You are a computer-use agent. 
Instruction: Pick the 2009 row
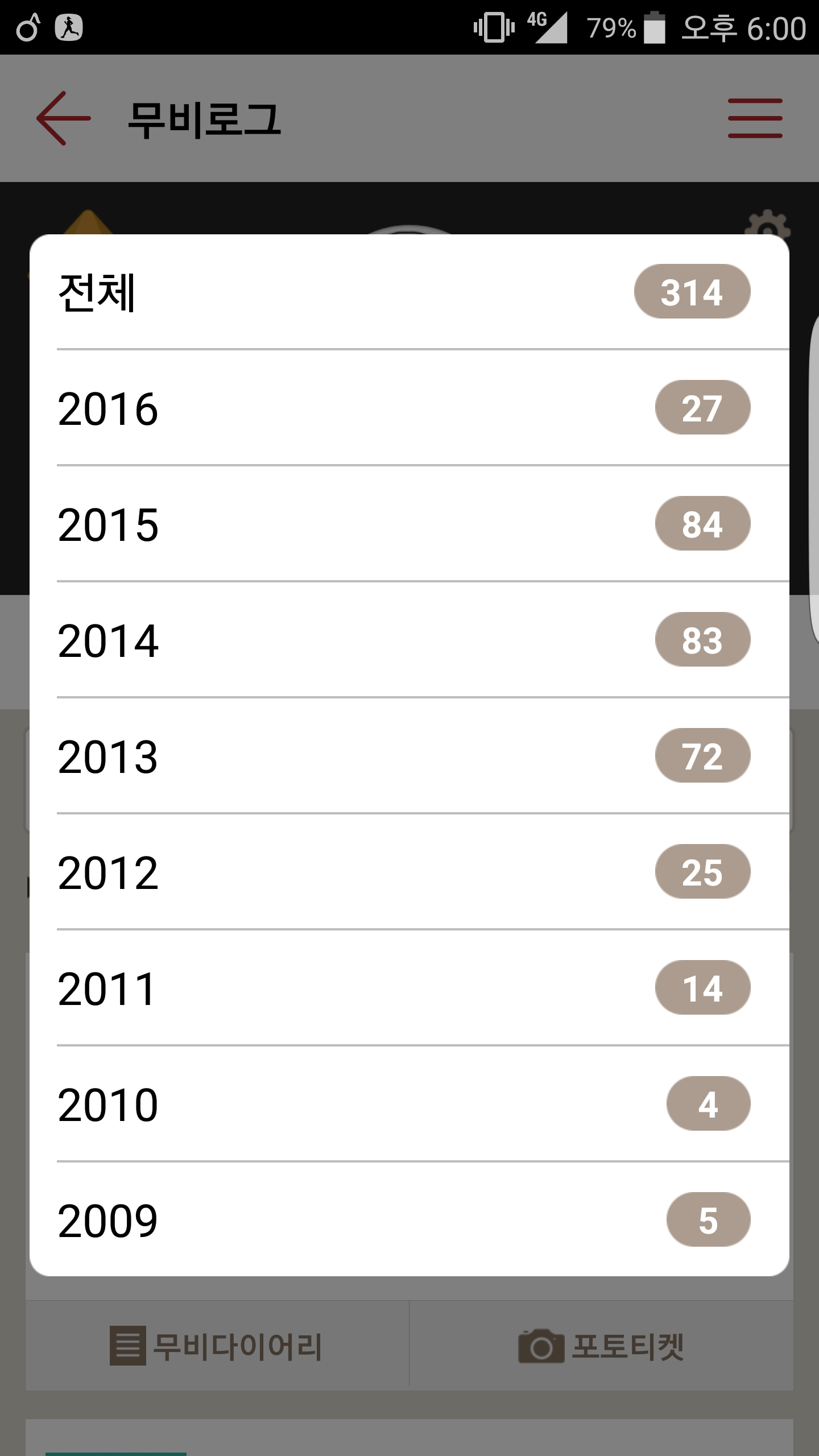pos(409,1220)
